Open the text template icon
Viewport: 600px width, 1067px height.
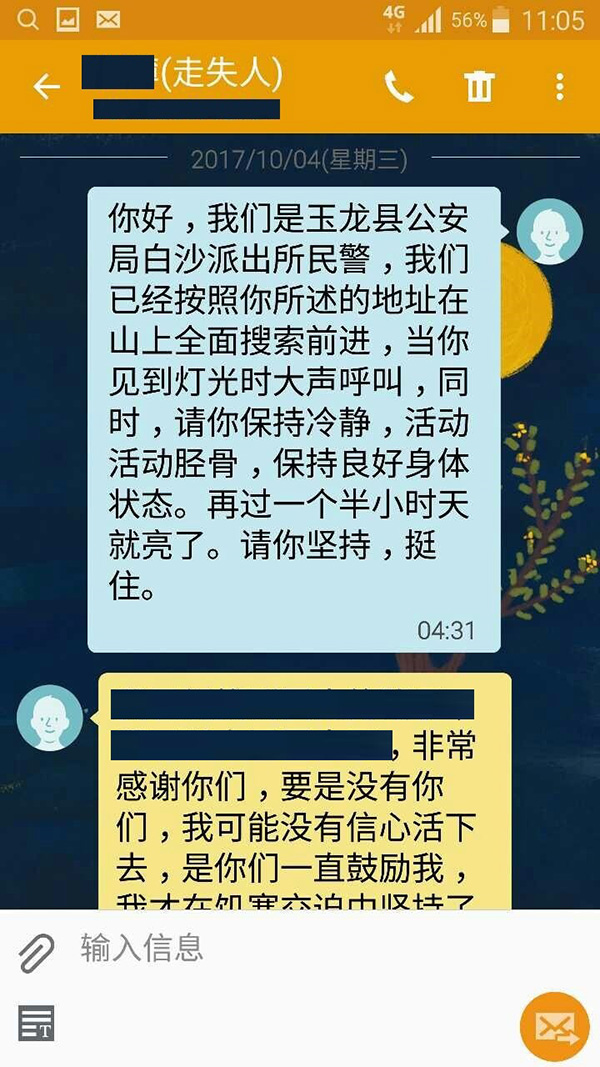(x=37, y=1024)
